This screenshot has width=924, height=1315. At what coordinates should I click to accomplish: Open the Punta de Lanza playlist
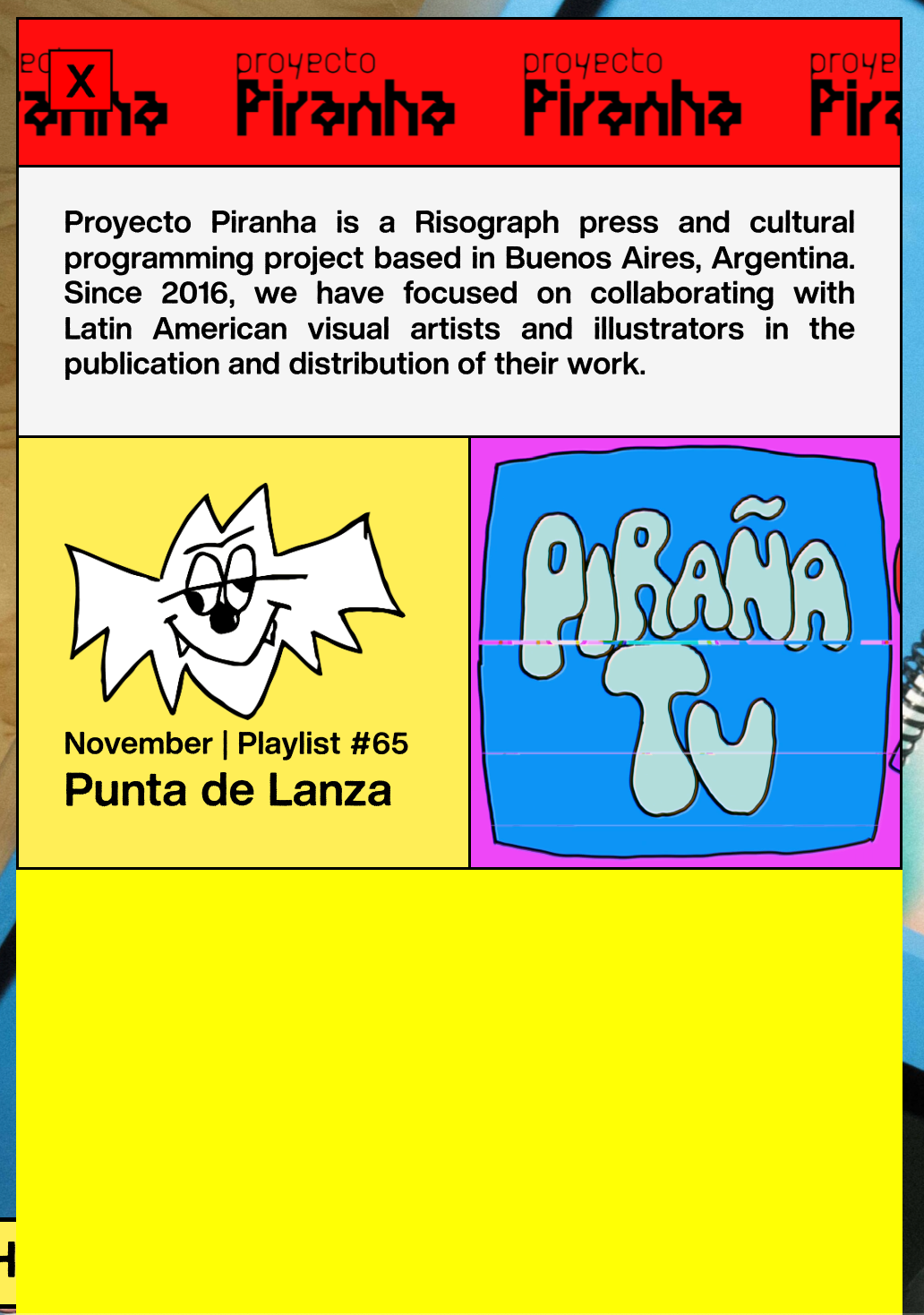coord(227,790)
